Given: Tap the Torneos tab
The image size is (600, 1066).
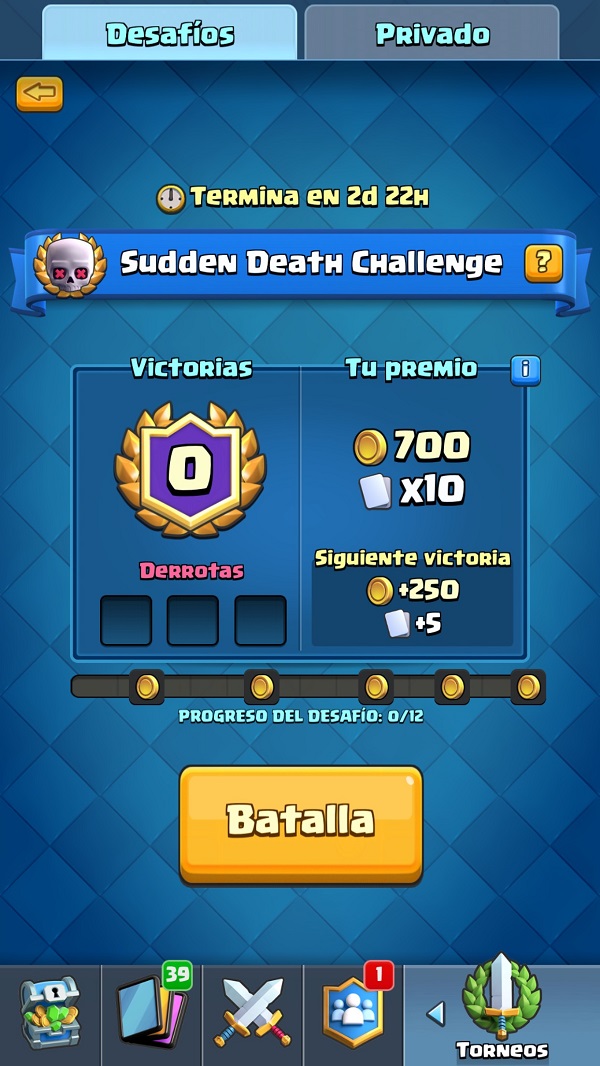Looking at the screenshot, I should (501, 1013).
